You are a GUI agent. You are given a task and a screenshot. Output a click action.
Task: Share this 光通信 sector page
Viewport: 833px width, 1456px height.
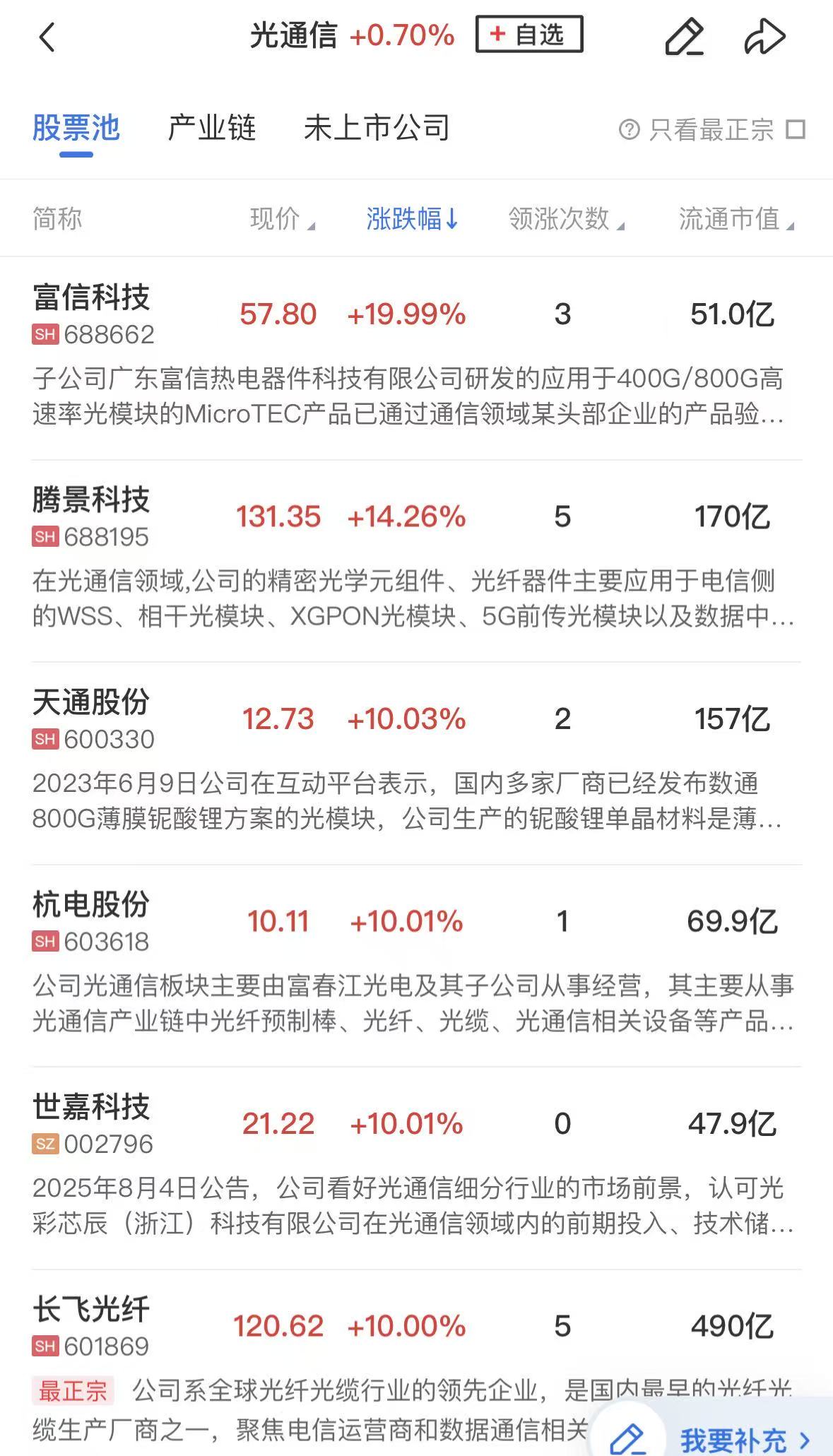pos(764,37)
